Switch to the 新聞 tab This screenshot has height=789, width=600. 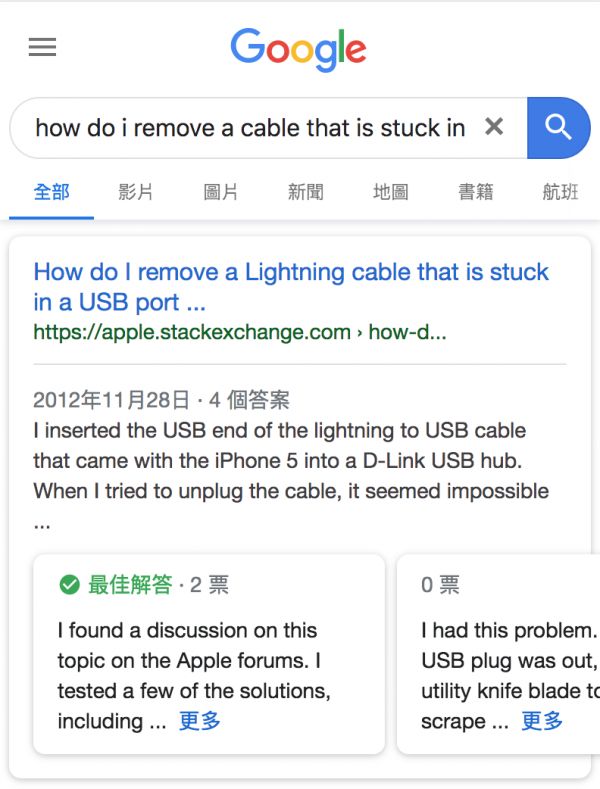pos(305,192)
